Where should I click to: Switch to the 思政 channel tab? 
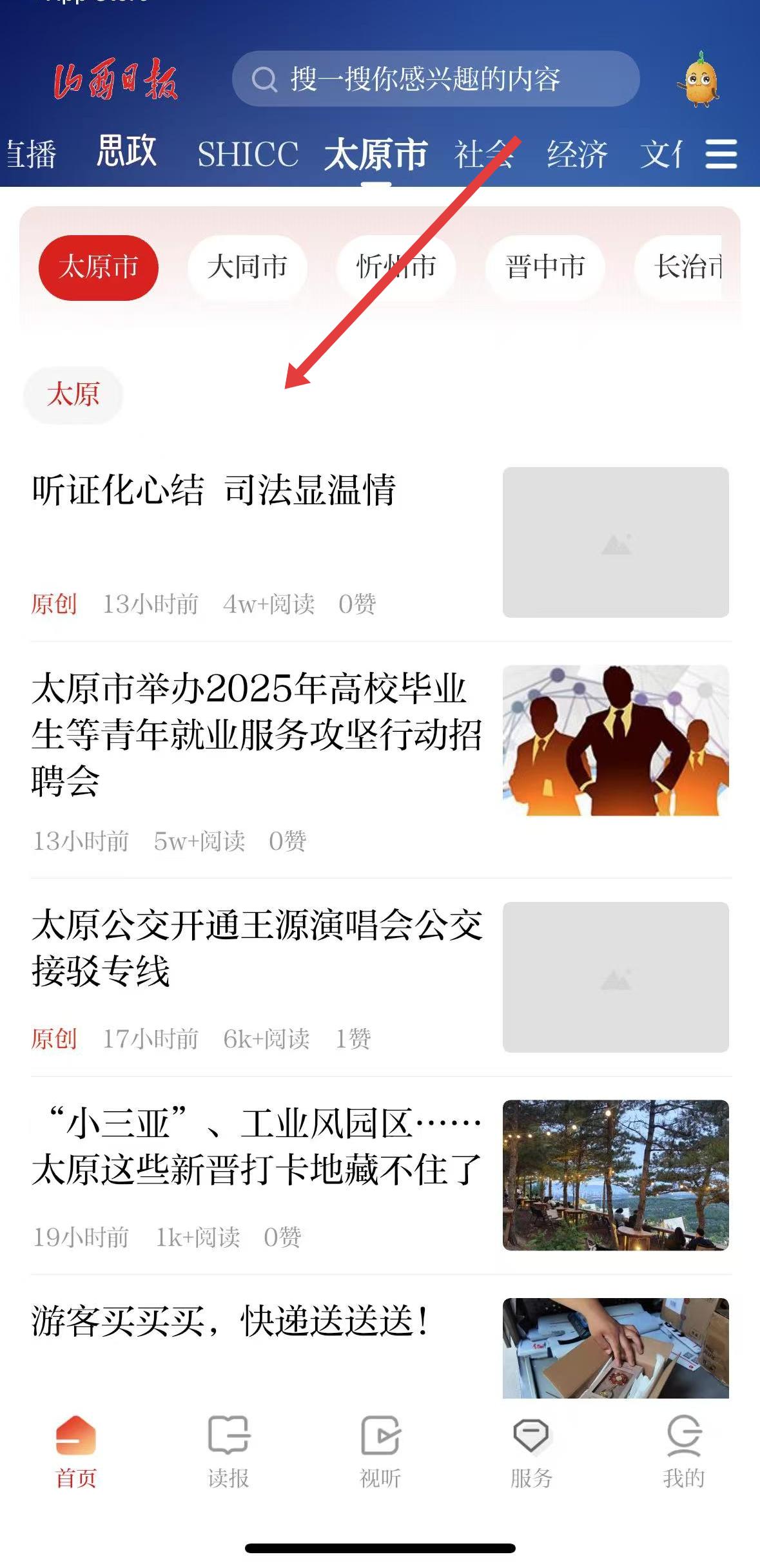(x=126, y=152)
